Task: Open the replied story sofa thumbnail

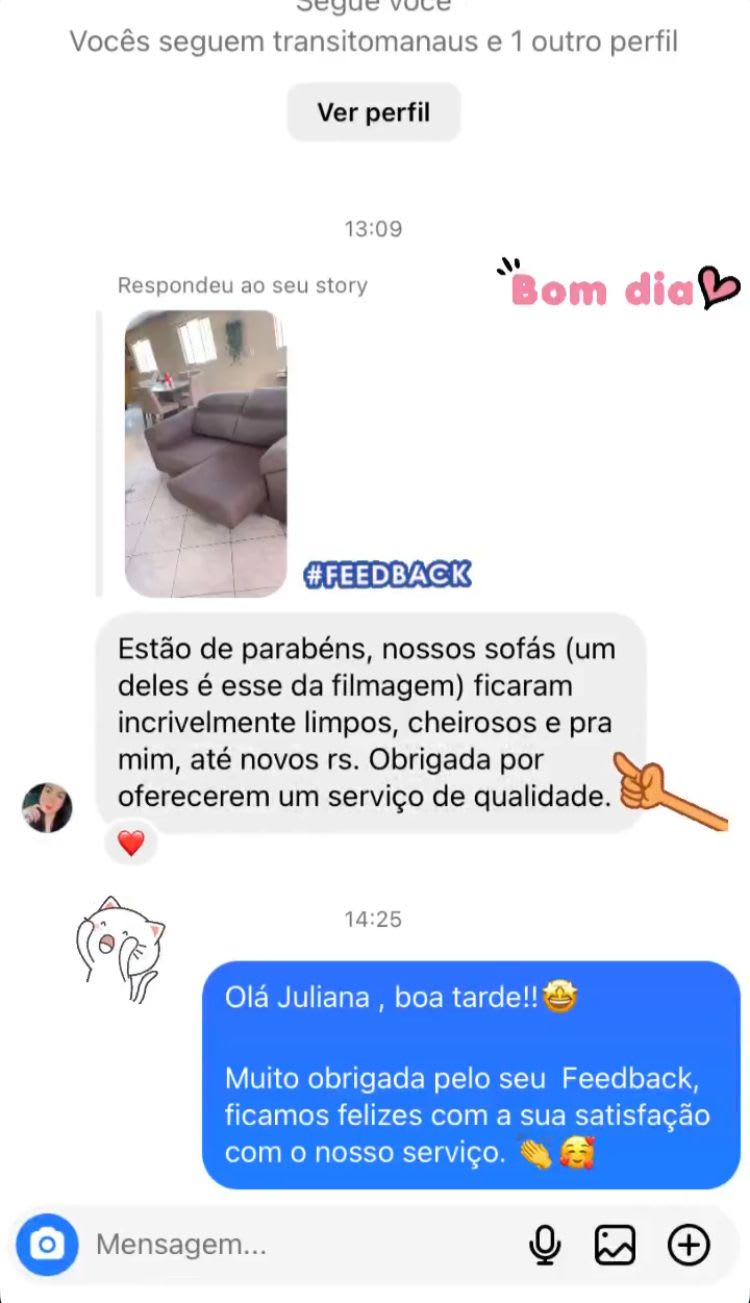Action: [206, 453]
